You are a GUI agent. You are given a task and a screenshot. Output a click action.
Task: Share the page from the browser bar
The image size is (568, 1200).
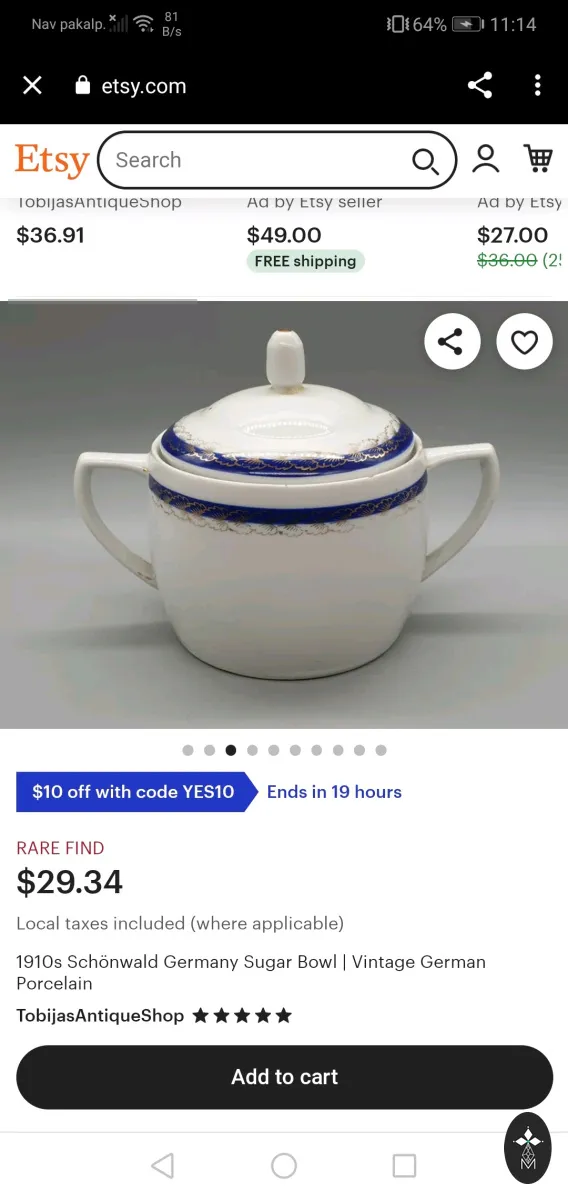[480, 86]
